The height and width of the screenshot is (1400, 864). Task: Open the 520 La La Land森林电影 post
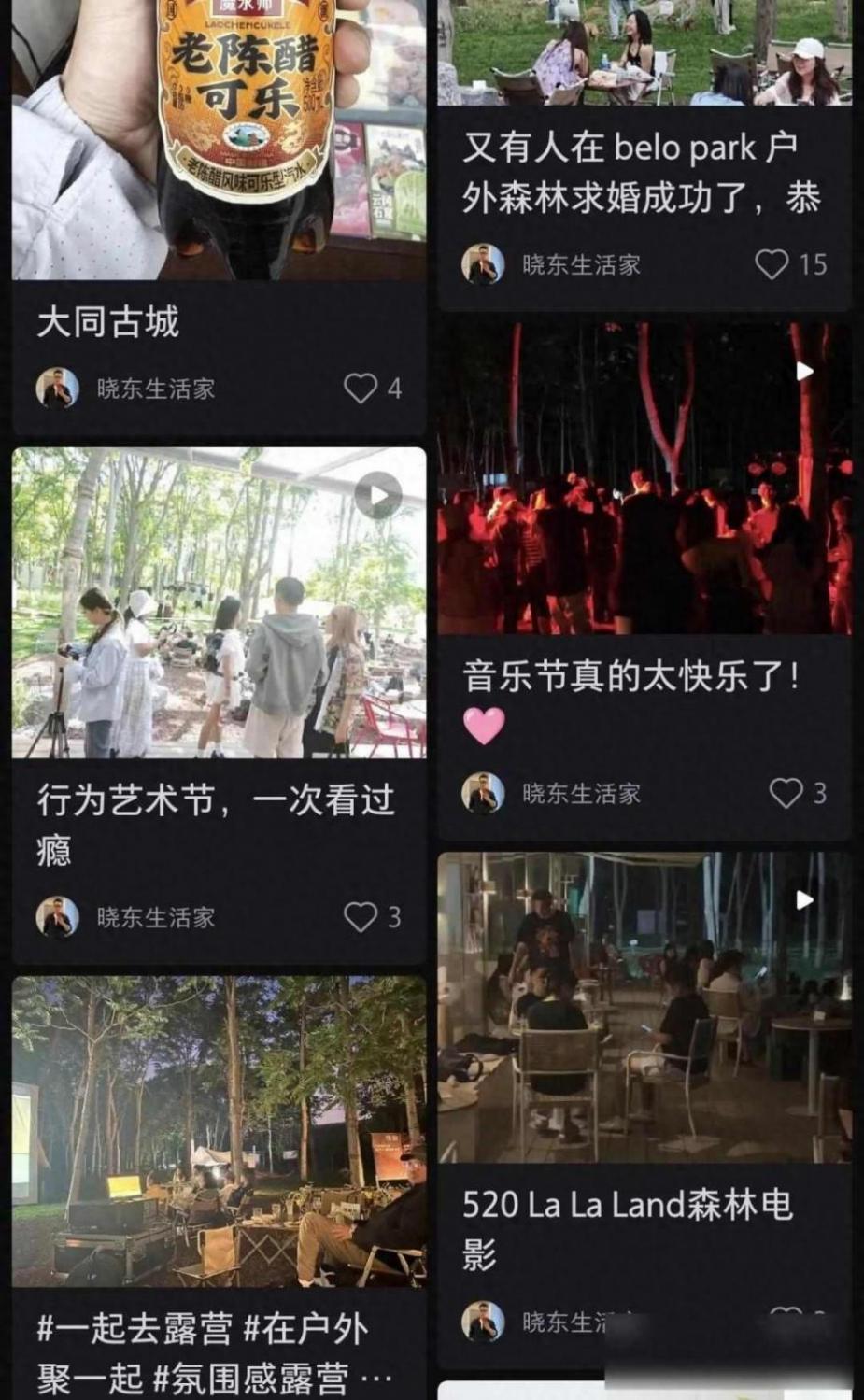(x=644, y=1007)
